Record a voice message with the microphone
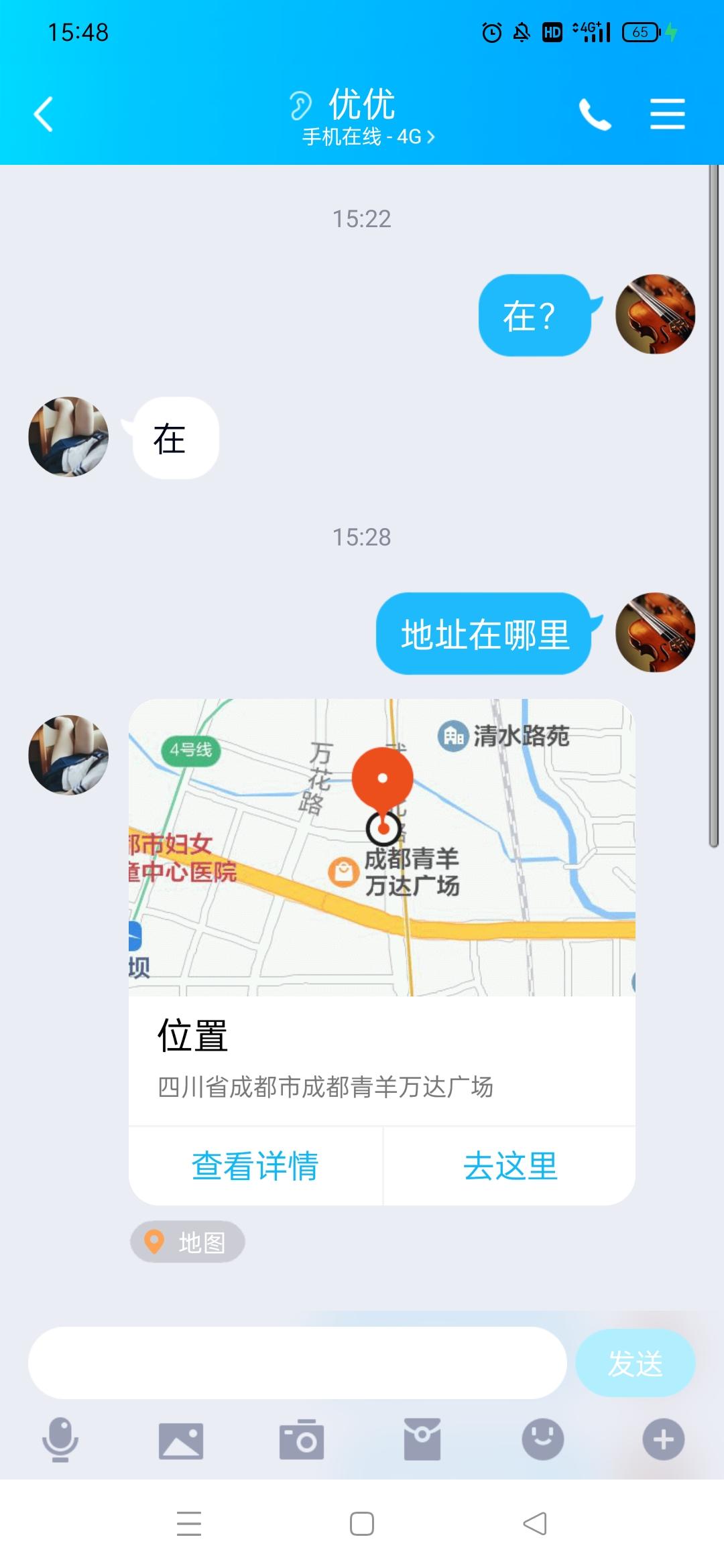This screenshot has height=1568, width=724. 60,1439
